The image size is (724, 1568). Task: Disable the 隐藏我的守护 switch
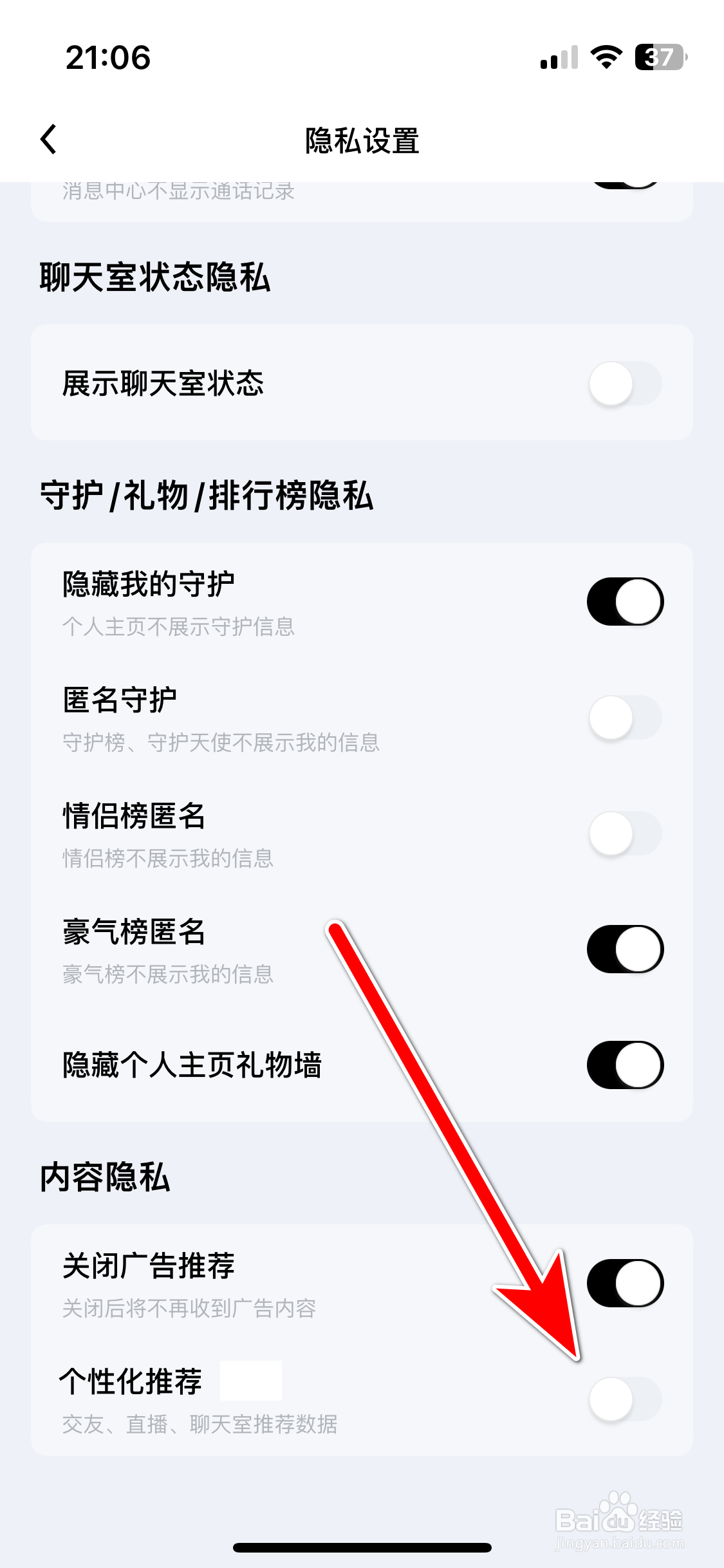click(x=624, y=601)
